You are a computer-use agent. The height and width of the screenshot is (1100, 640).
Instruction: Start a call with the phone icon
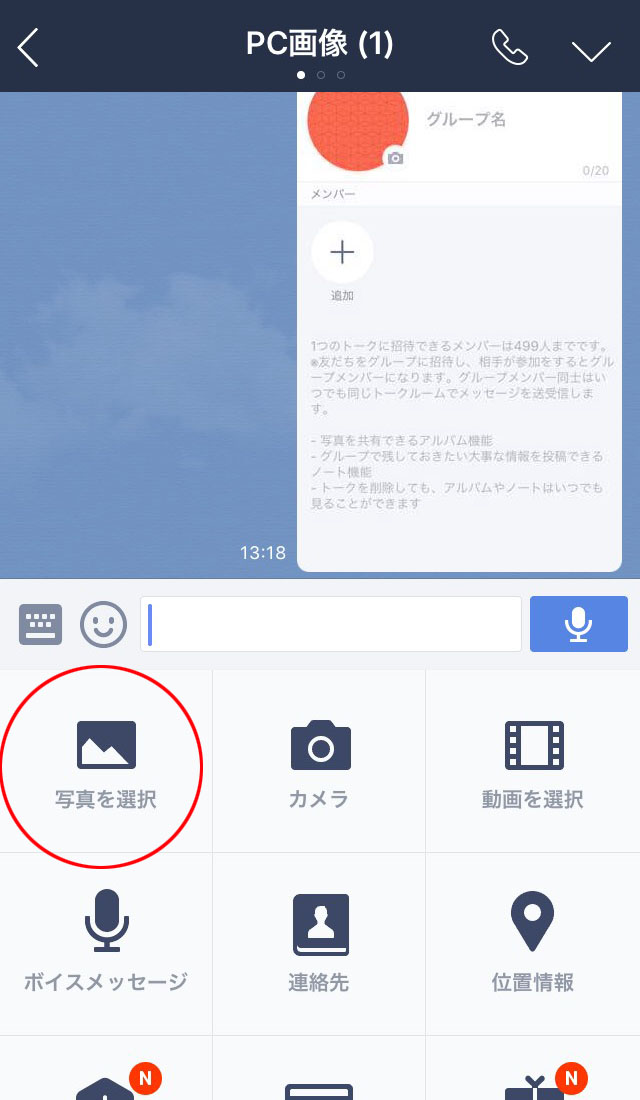509,47
